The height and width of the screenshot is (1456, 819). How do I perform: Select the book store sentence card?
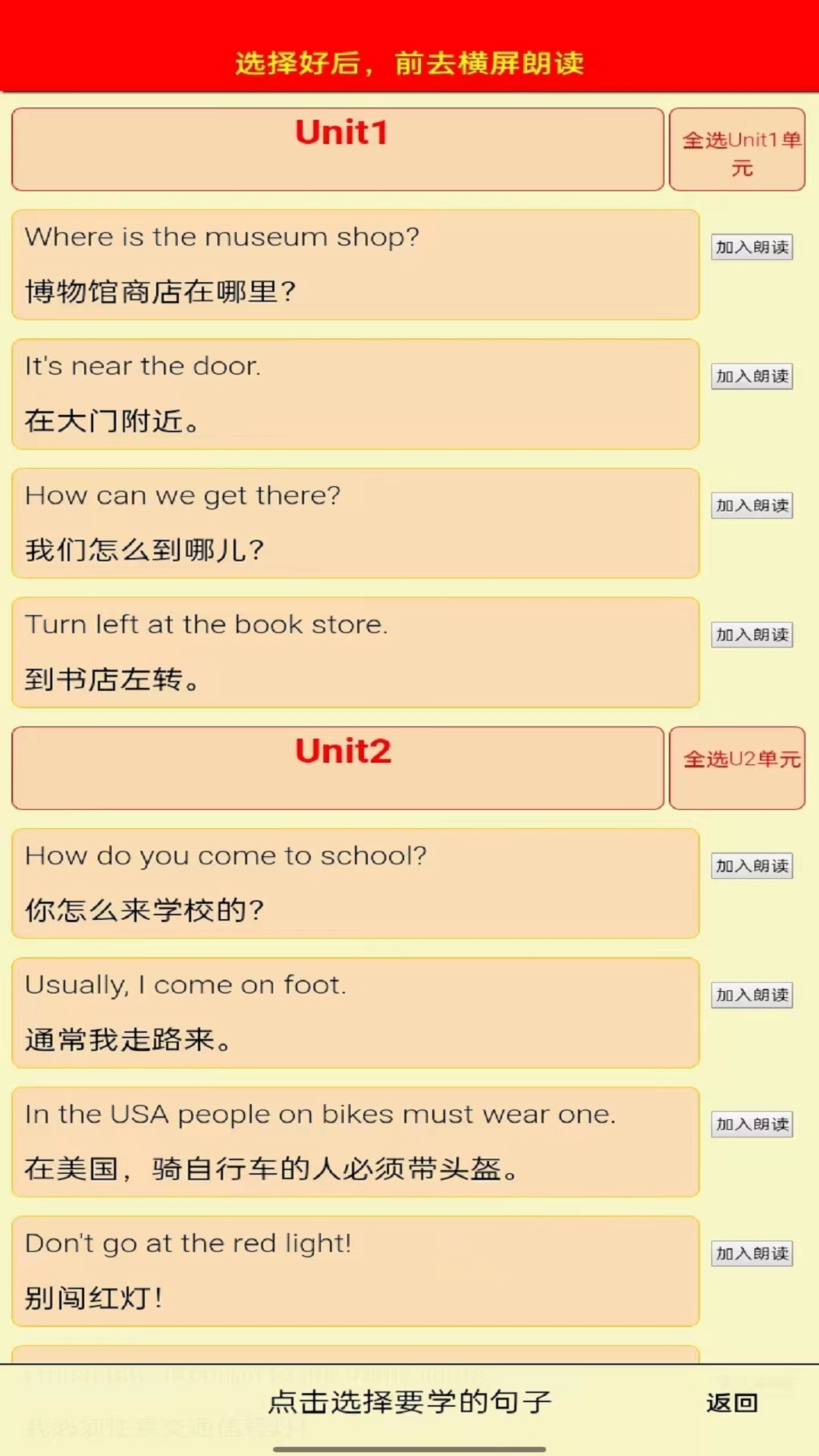(x=354, y=652)
